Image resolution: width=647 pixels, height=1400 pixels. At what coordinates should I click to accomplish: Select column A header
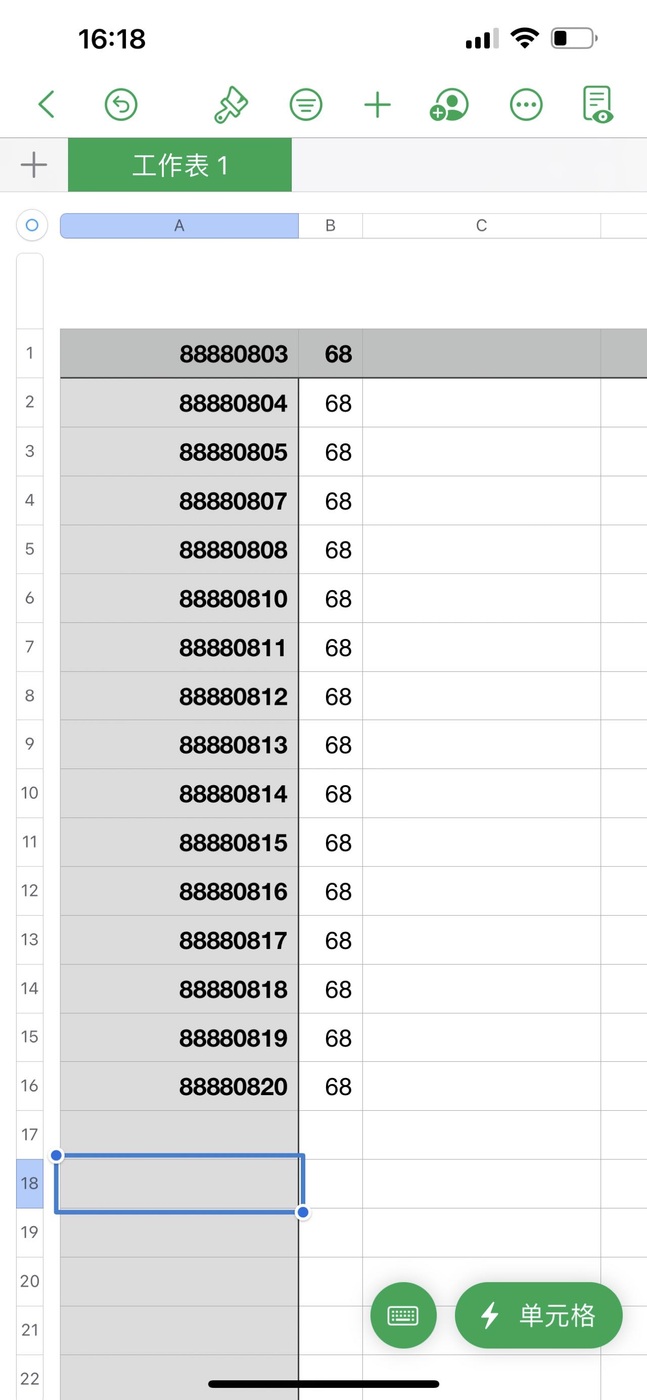pos(179,226)
